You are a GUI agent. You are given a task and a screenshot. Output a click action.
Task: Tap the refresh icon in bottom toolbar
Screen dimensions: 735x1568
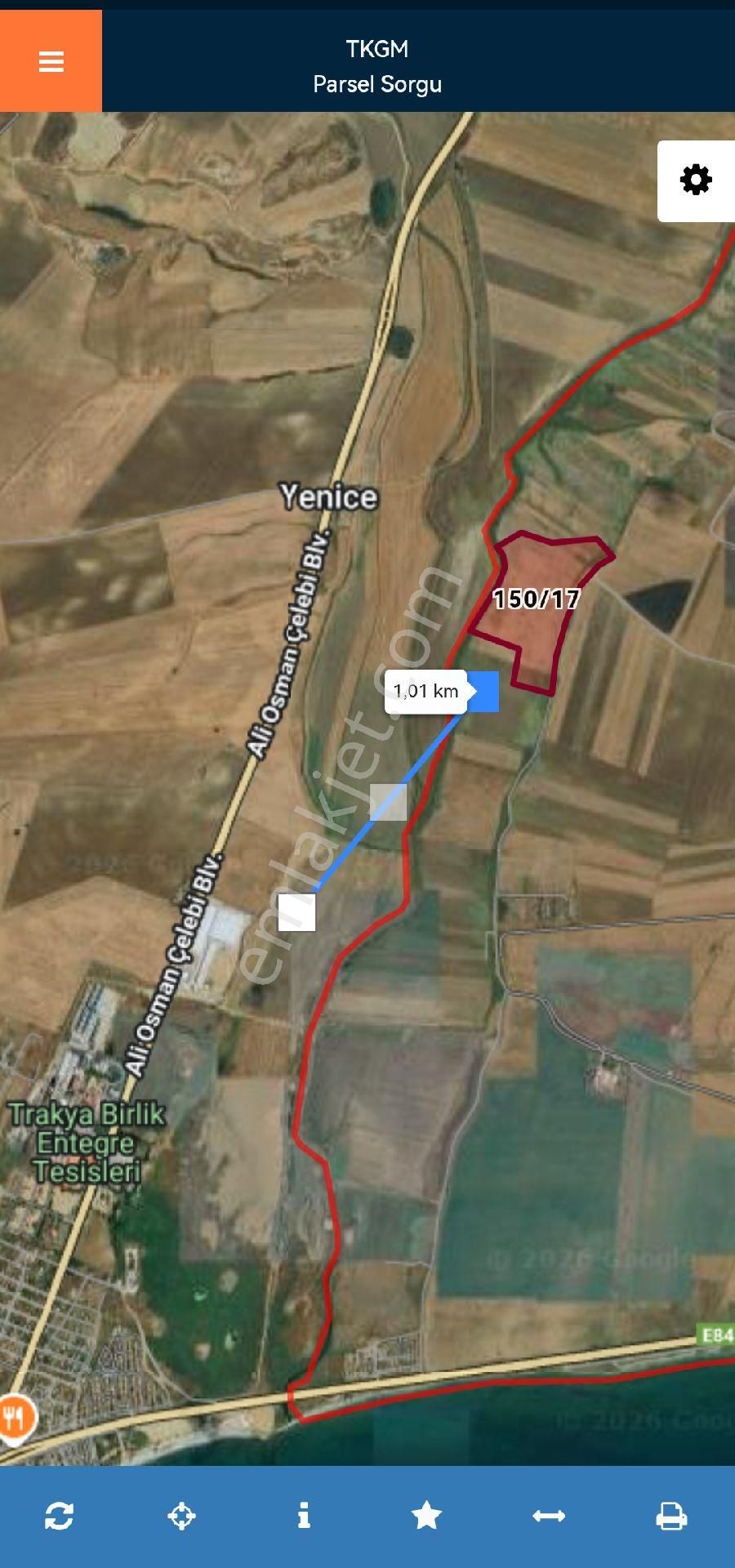tap(60, 1517)
